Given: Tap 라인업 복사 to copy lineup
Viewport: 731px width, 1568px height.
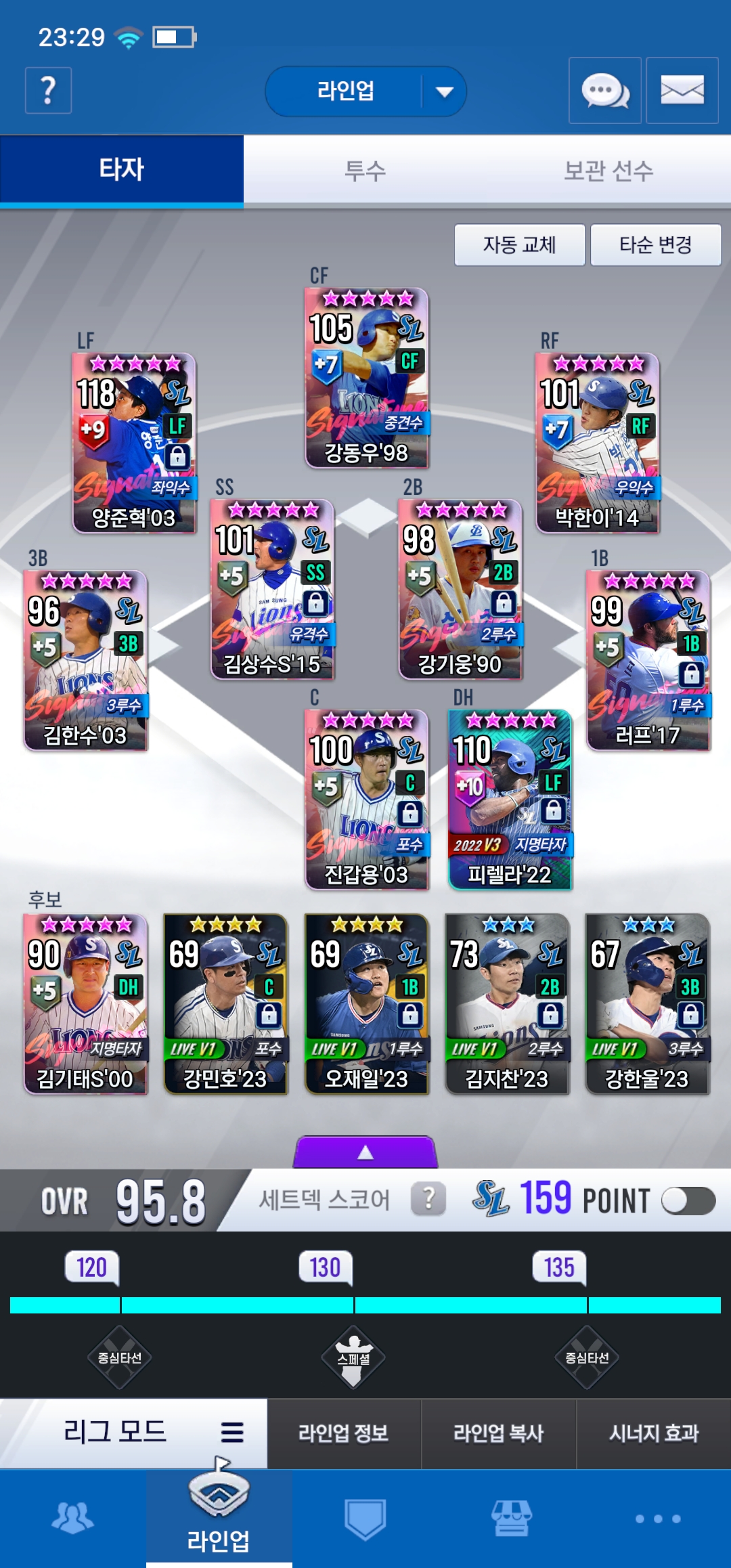Looking at the screenshot, I should click(498, 1433).
